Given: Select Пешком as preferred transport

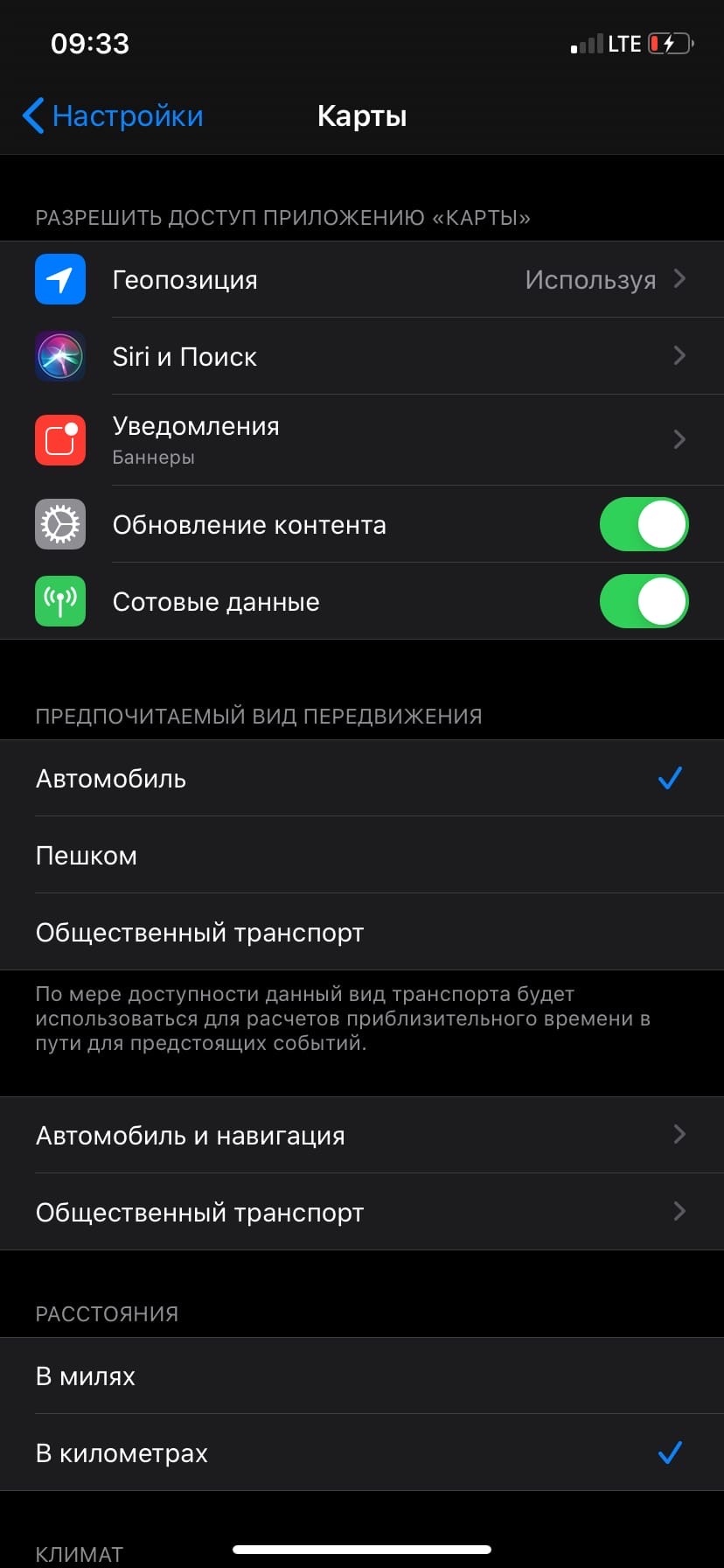Looking at the screenshot, I should tap(362, 856).
